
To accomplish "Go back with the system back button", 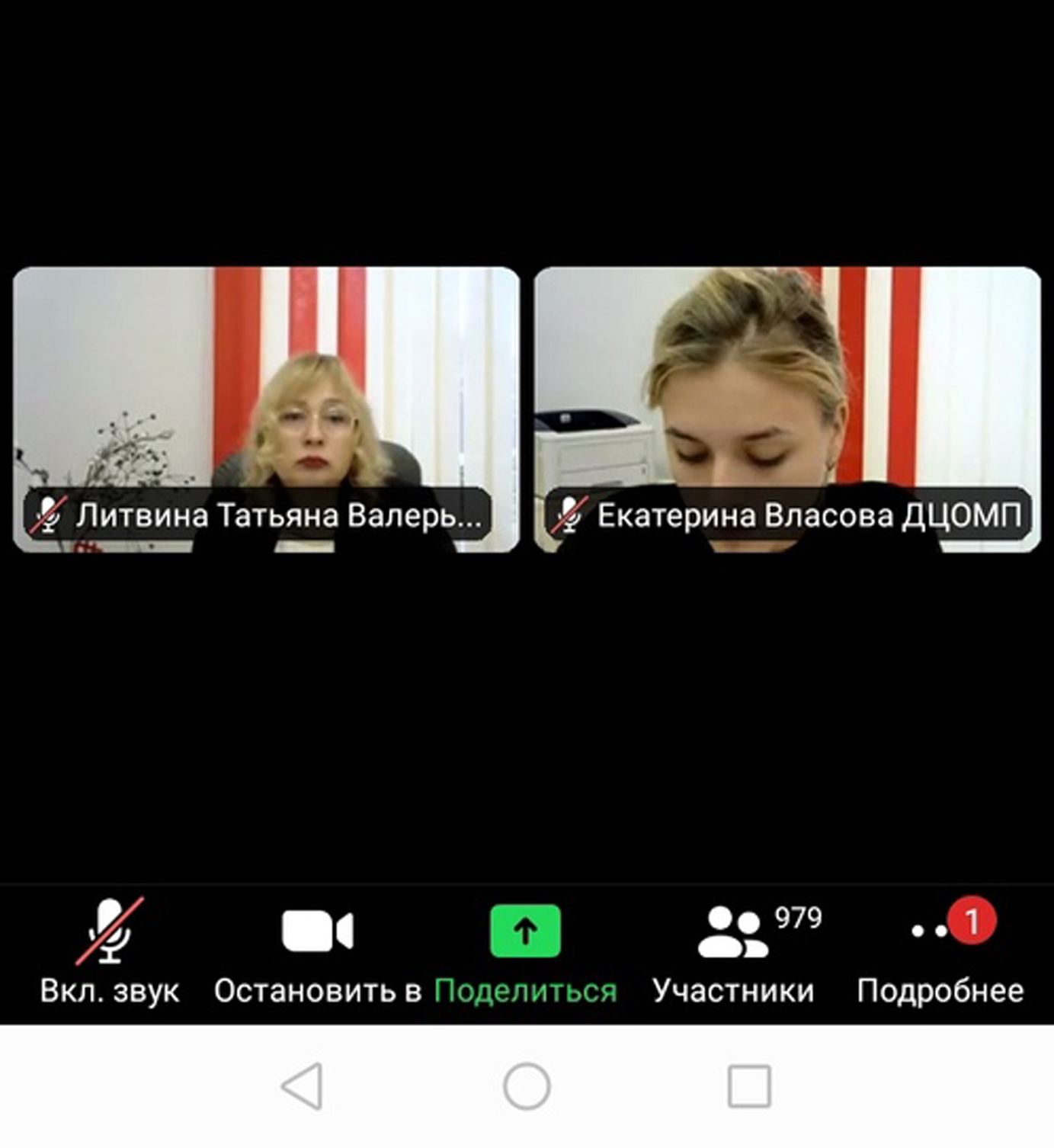I will click(x=303, y=1085).
